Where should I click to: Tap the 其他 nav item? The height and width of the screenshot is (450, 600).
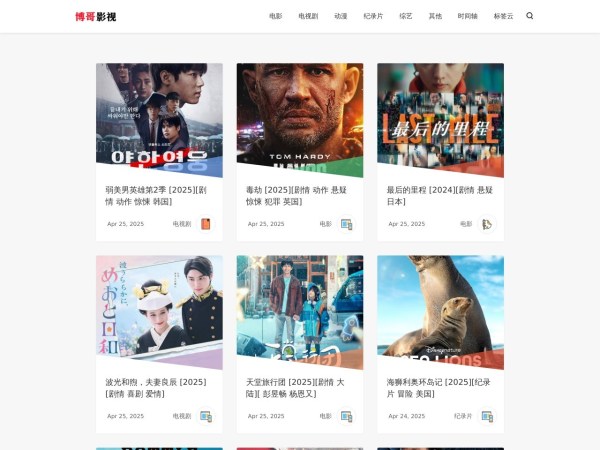(x=435, y=16)
